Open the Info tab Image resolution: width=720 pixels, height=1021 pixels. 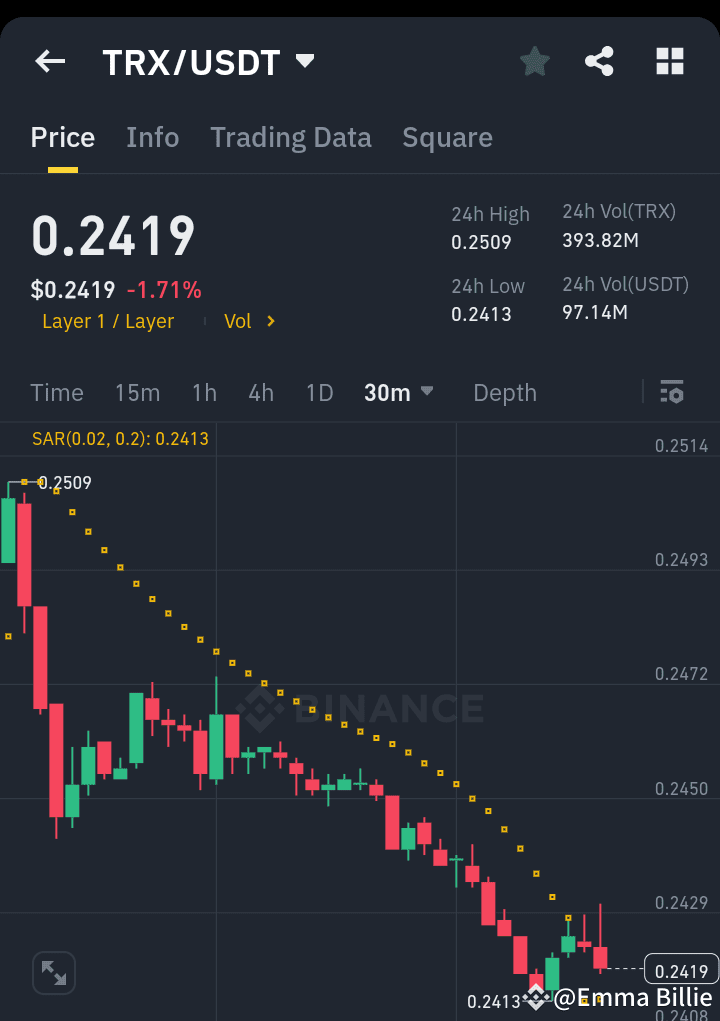pos(152,137)
